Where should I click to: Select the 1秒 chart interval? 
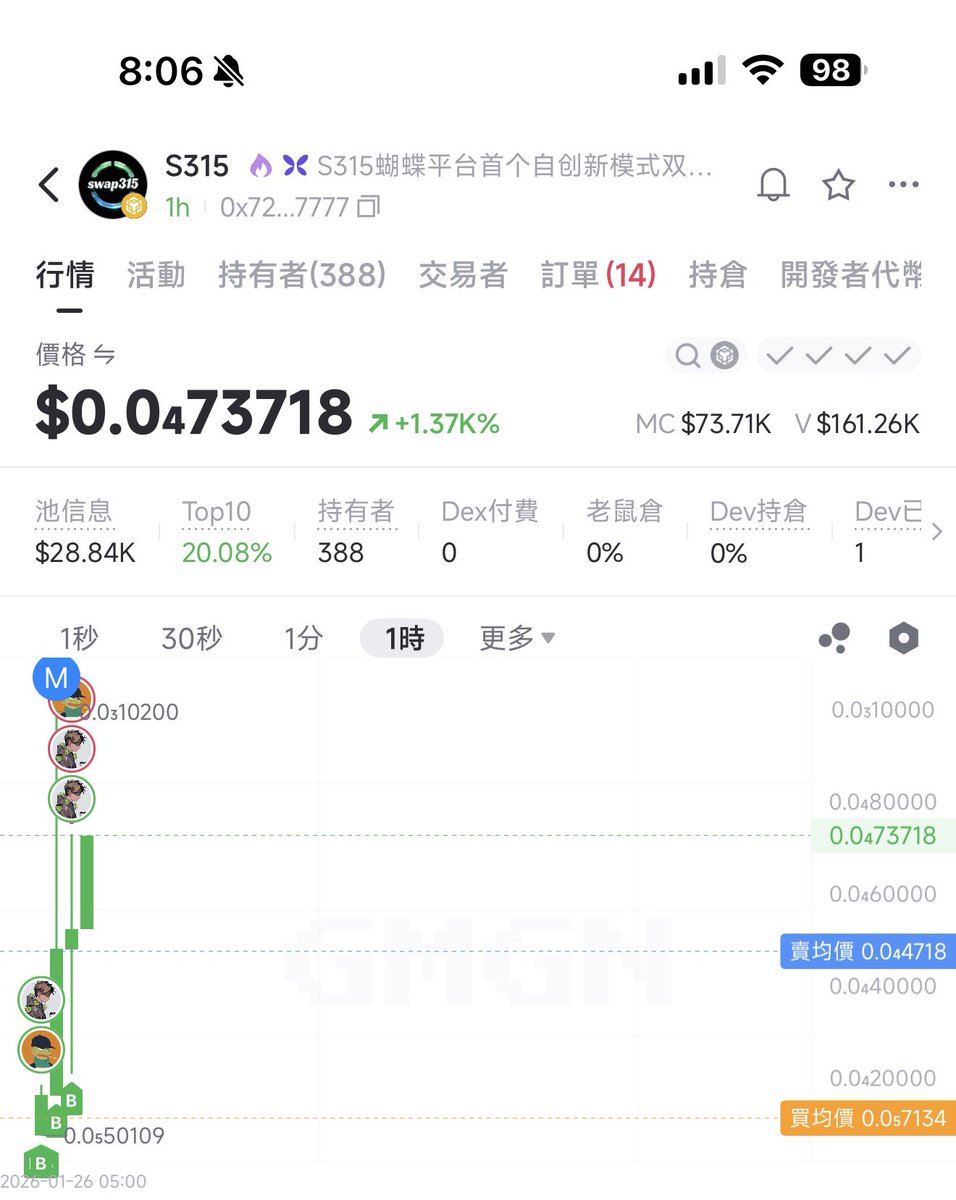(79, 638)
